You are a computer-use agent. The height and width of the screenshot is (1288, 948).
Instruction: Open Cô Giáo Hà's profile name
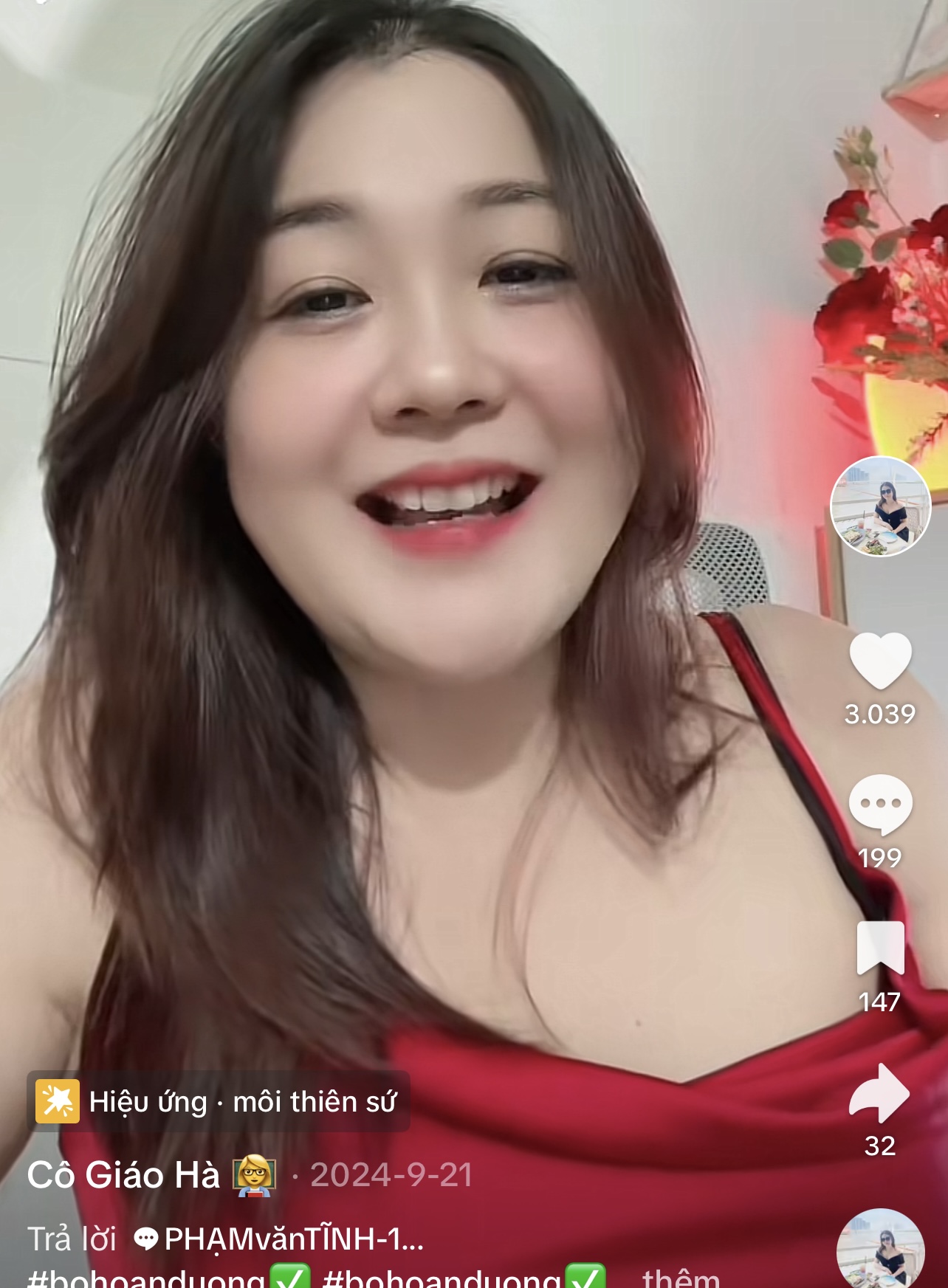click(x=123, y=1174)
